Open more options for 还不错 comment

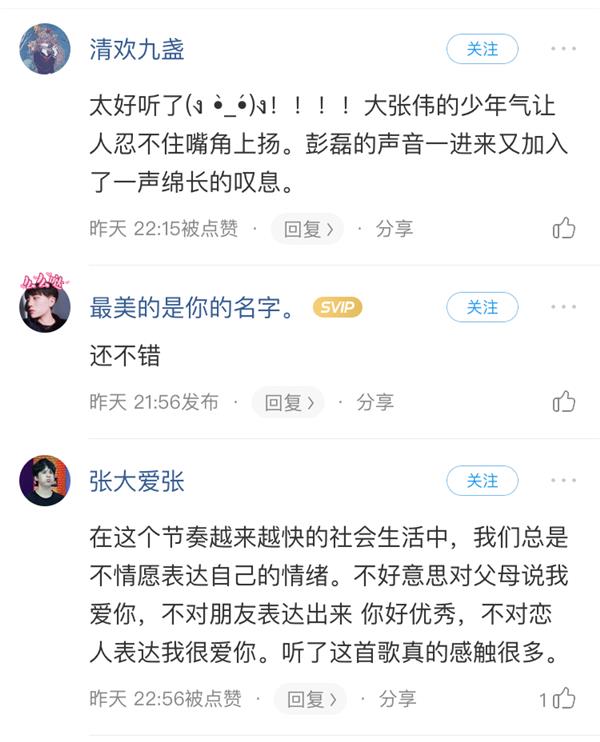click(563, 307)
